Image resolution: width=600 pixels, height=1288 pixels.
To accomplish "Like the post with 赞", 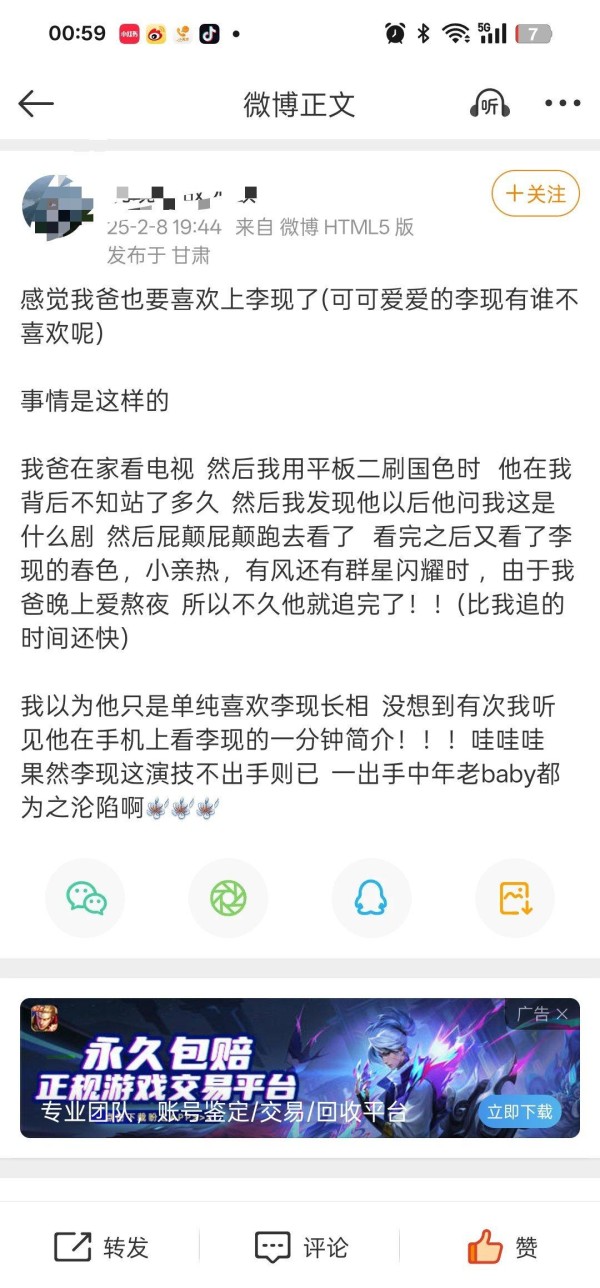I will pyautogui.click(x=502, y=1247).
